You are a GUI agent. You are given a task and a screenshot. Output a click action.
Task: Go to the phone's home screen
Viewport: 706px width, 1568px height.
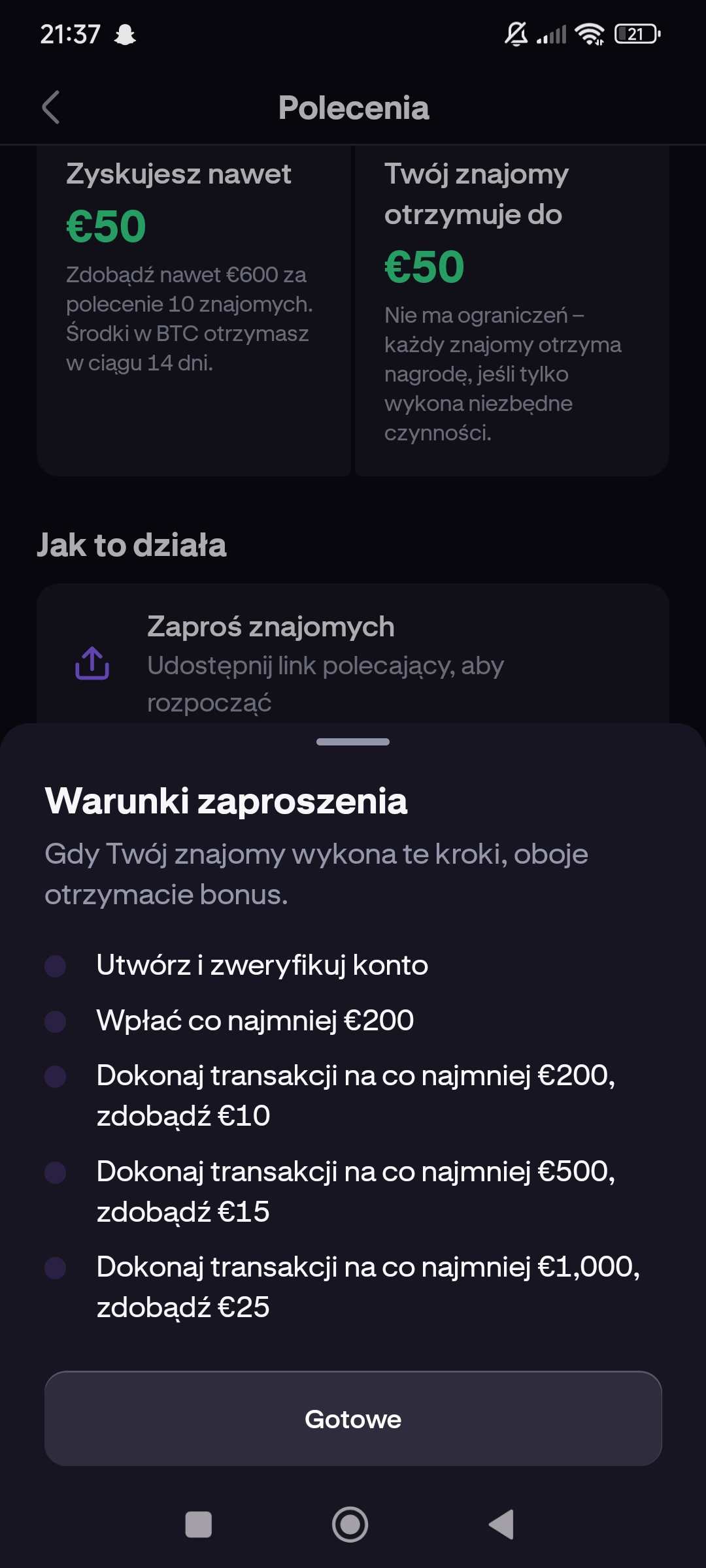click(x=350, y=1525)
